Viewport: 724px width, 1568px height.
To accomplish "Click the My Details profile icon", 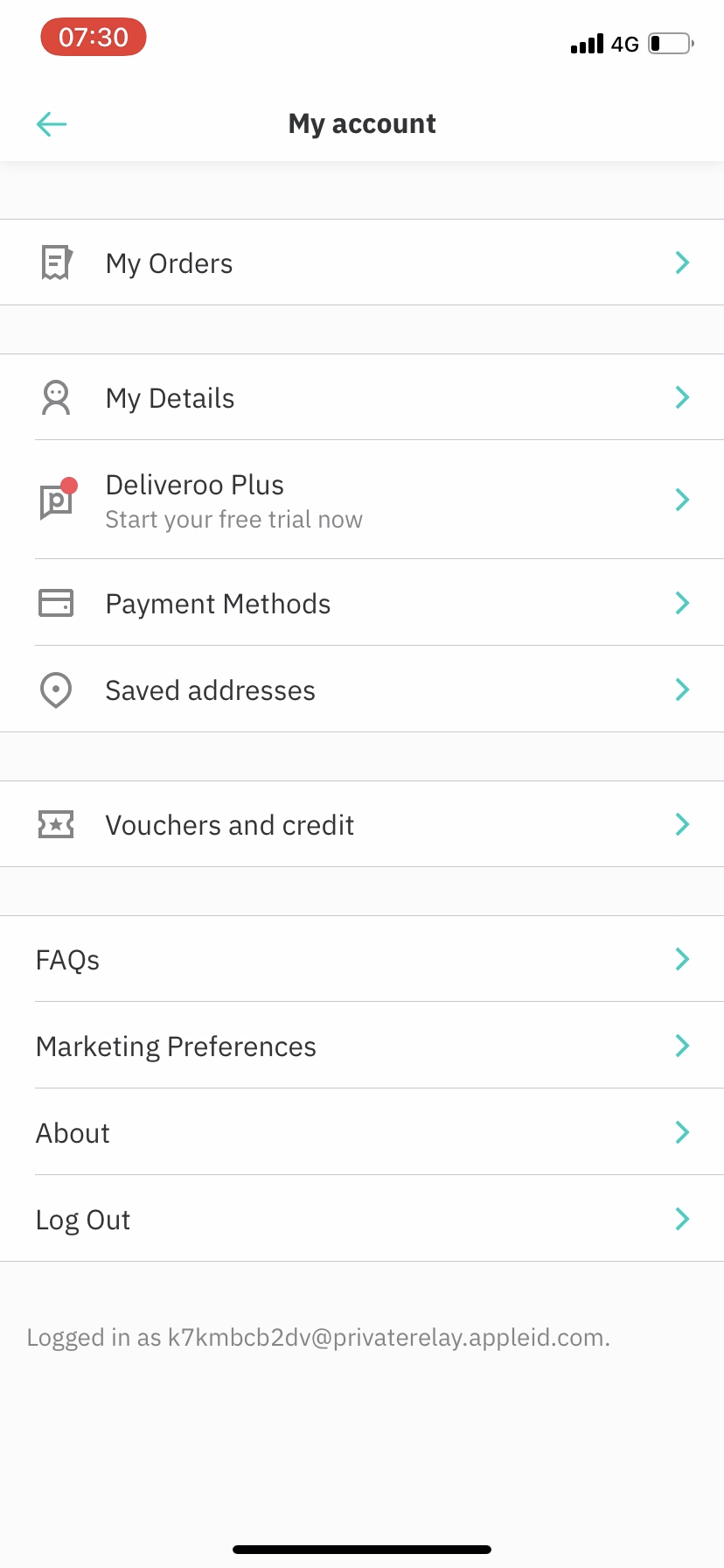I will click(x=55, y=397).
